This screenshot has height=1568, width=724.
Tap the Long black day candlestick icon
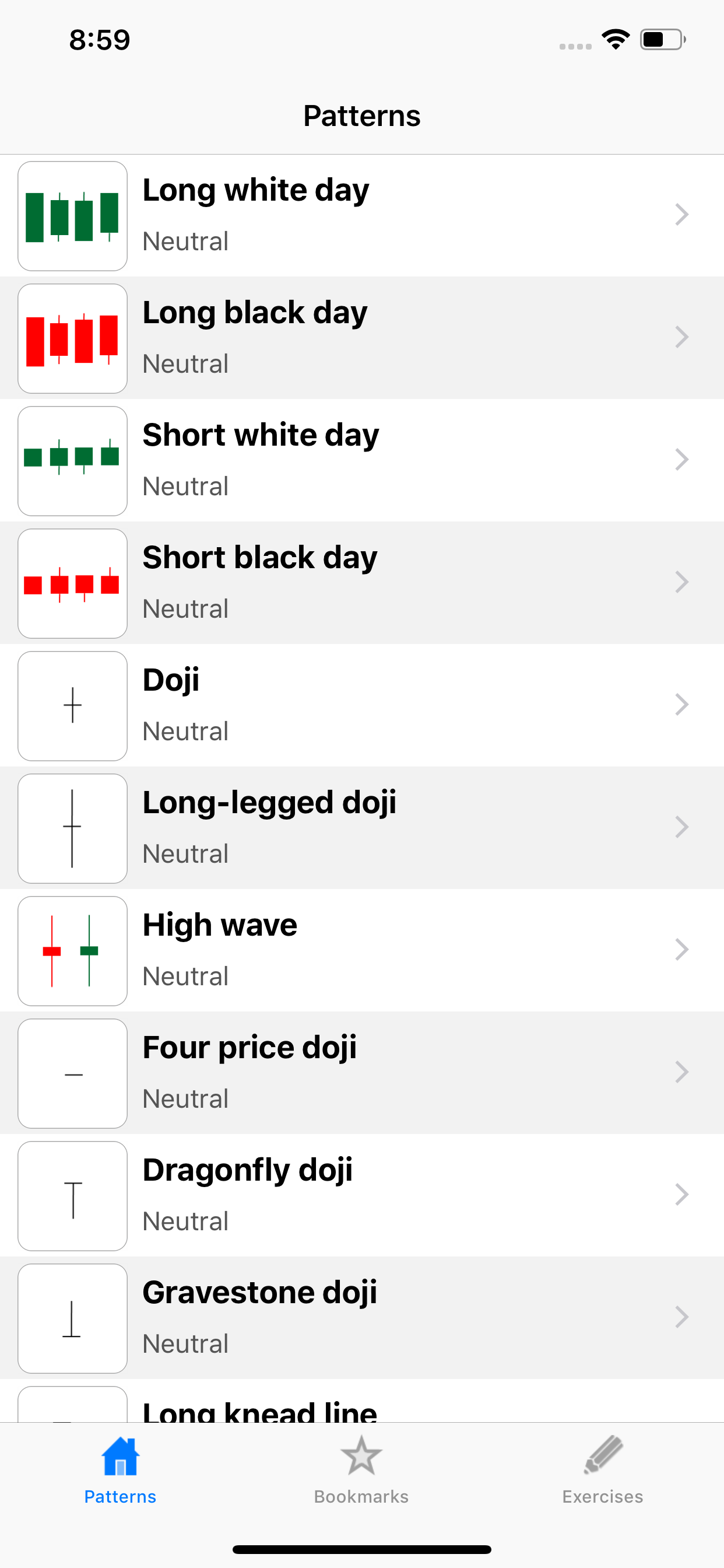click(x=72, y=338)
